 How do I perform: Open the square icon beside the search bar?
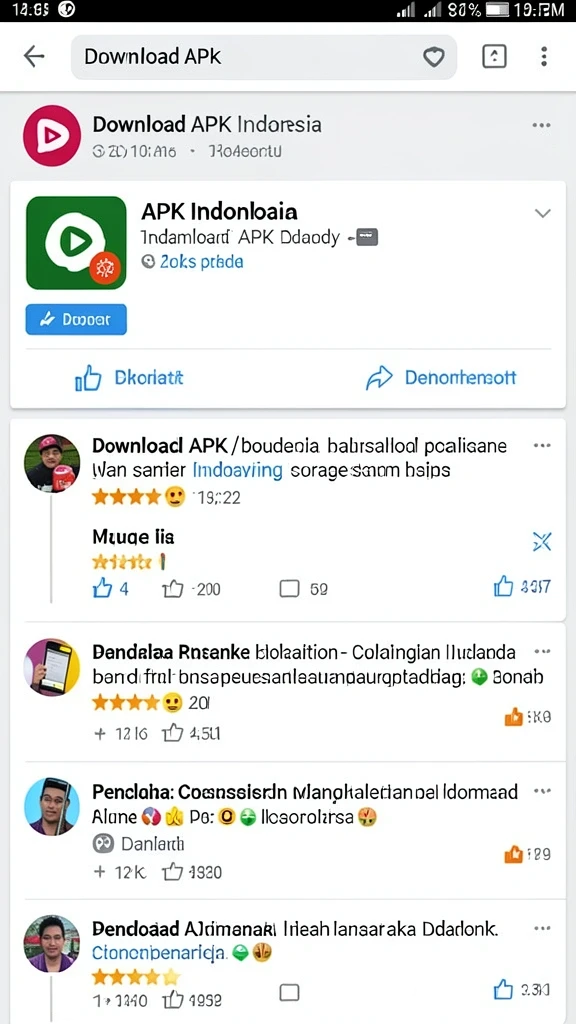tap(494, 57)
